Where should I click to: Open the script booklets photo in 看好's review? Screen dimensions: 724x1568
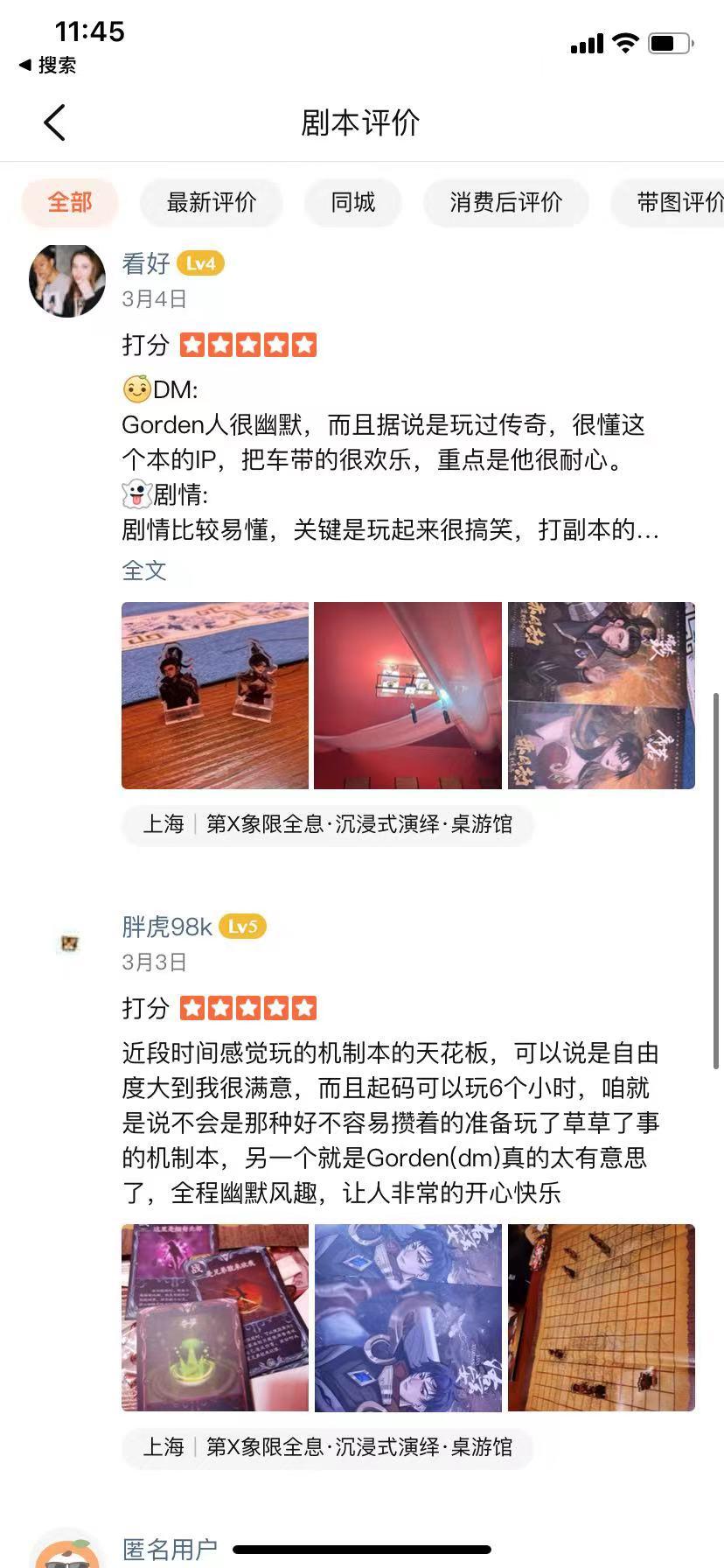601,696
